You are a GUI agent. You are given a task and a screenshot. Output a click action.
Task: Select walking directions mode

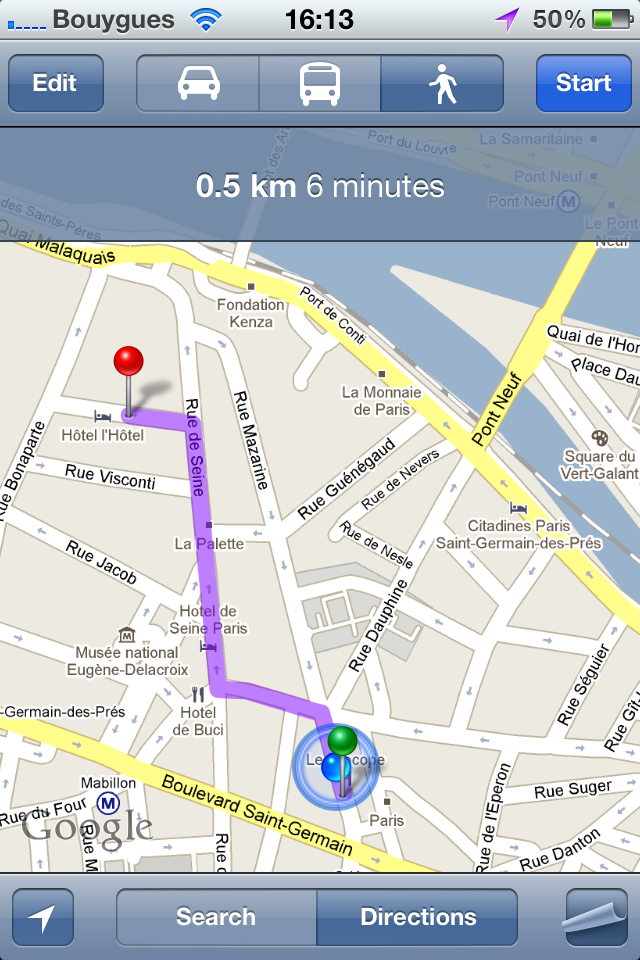[441, 83]
